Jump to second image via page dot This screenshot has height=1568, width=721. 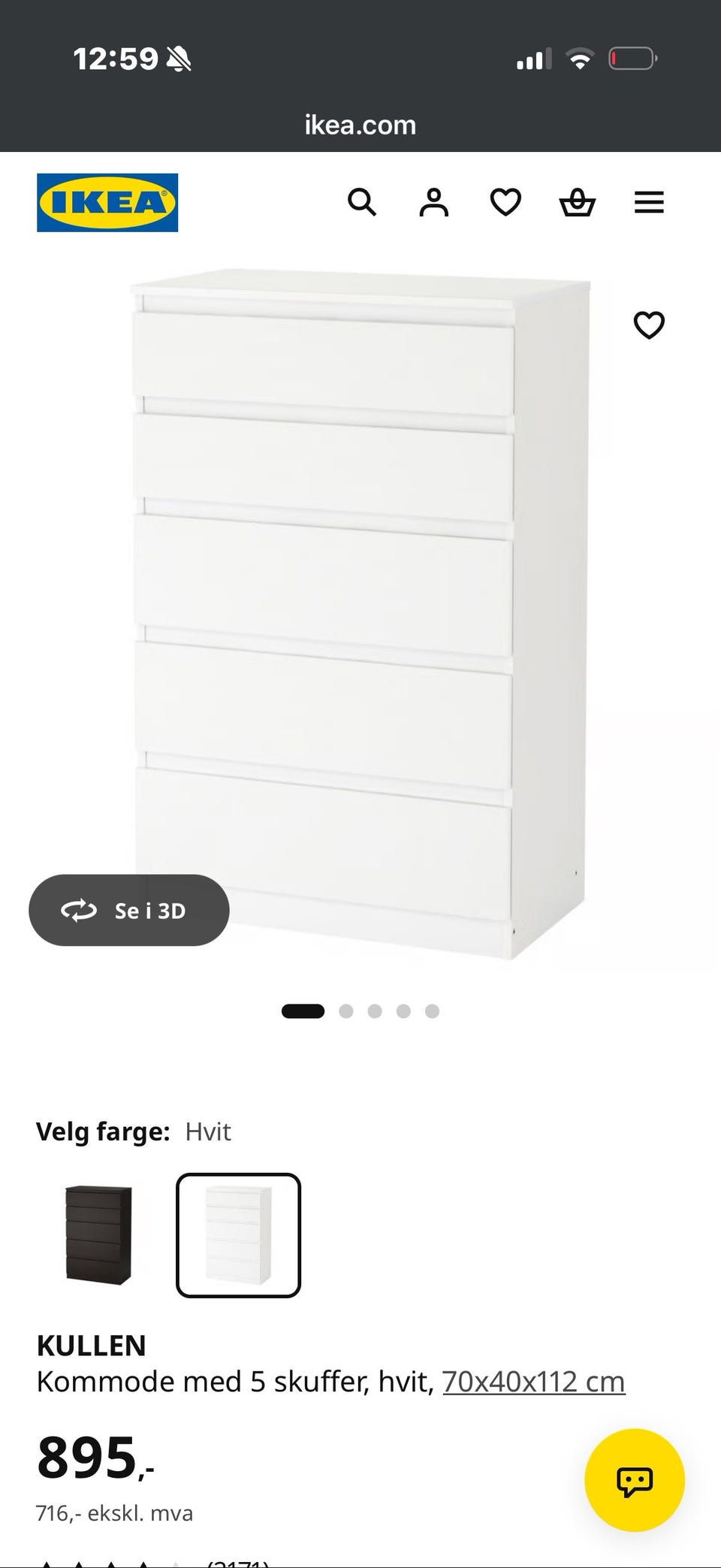(346, 1011)
